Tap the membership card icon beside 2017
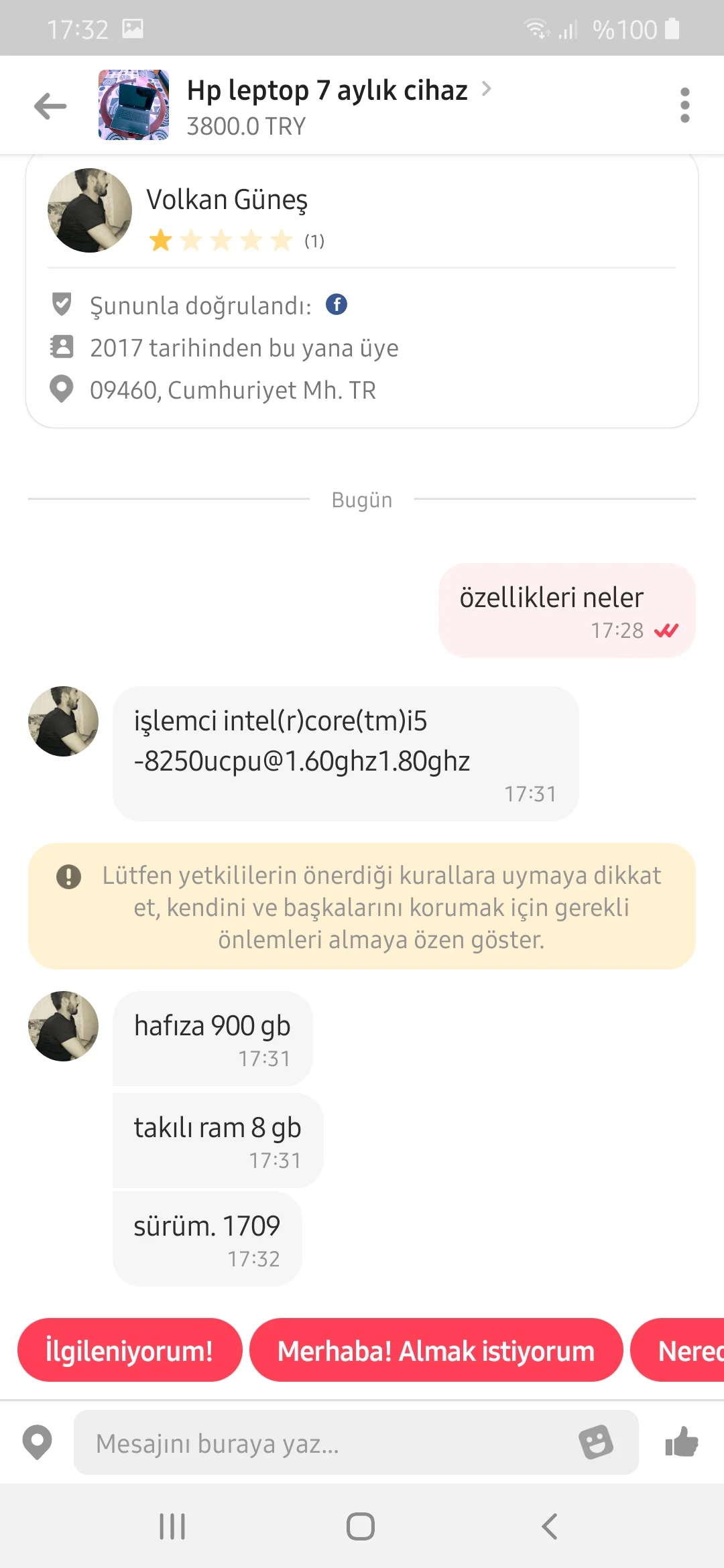Viewport: 724px width, 1568px height. 62,347
